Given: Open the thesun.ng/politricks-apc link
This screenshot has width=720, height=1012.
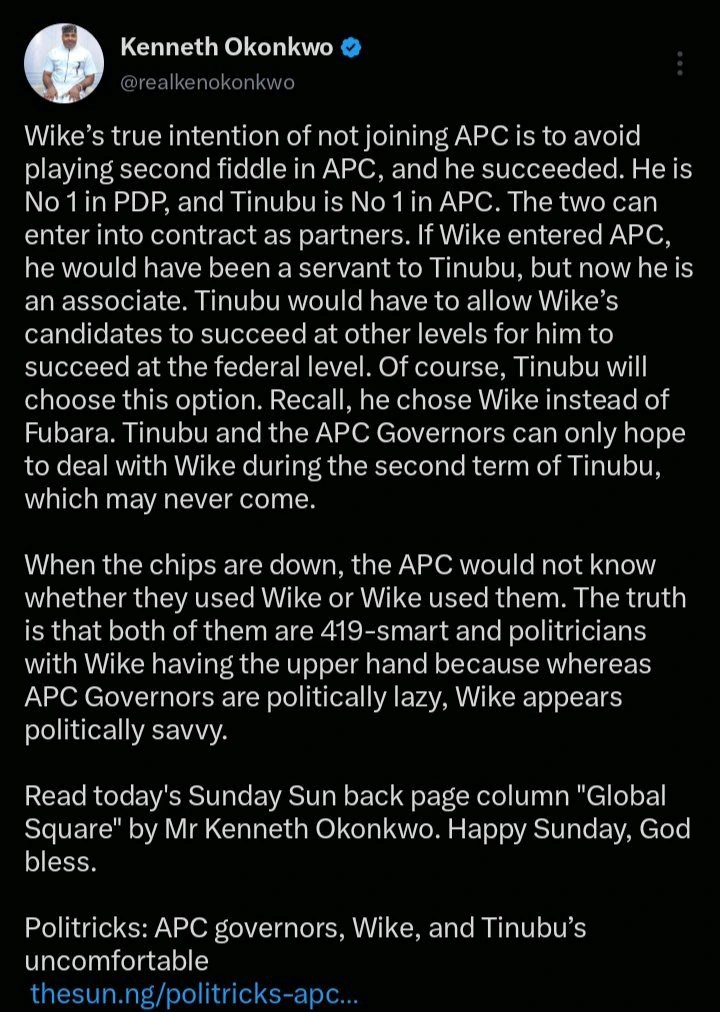Looking at the screenshot, I should [194, 993].
